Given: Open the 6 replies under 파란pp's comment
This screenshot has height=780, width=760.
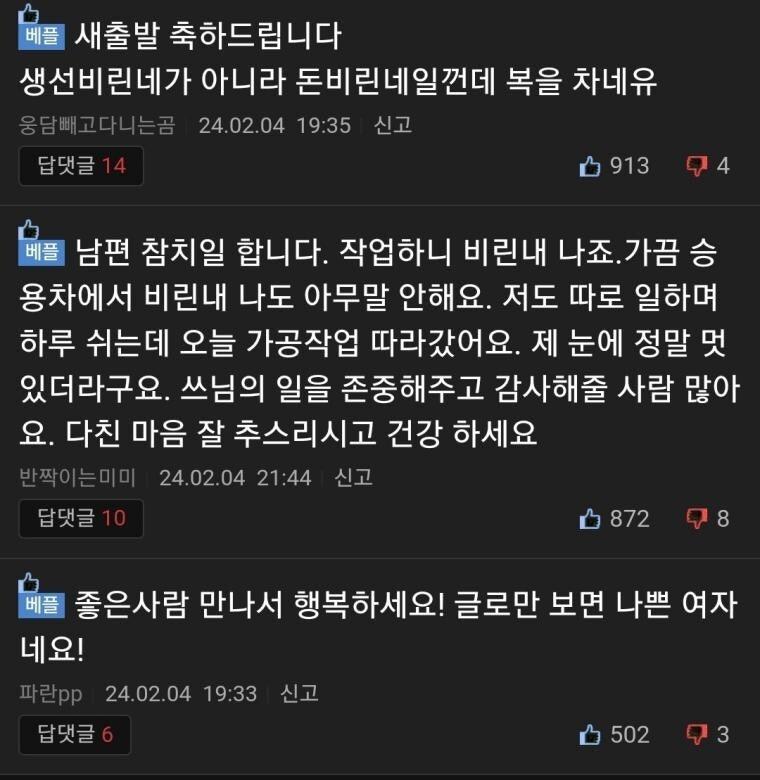Looking at the screenshot, I should (75, 735).
